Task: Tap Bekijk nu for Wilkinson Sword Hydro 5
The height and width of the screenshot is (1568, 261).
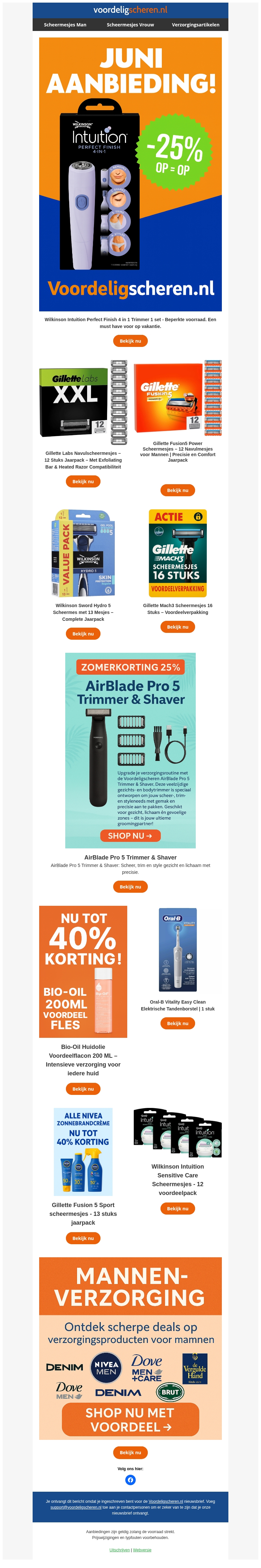Action: [83, 634]
